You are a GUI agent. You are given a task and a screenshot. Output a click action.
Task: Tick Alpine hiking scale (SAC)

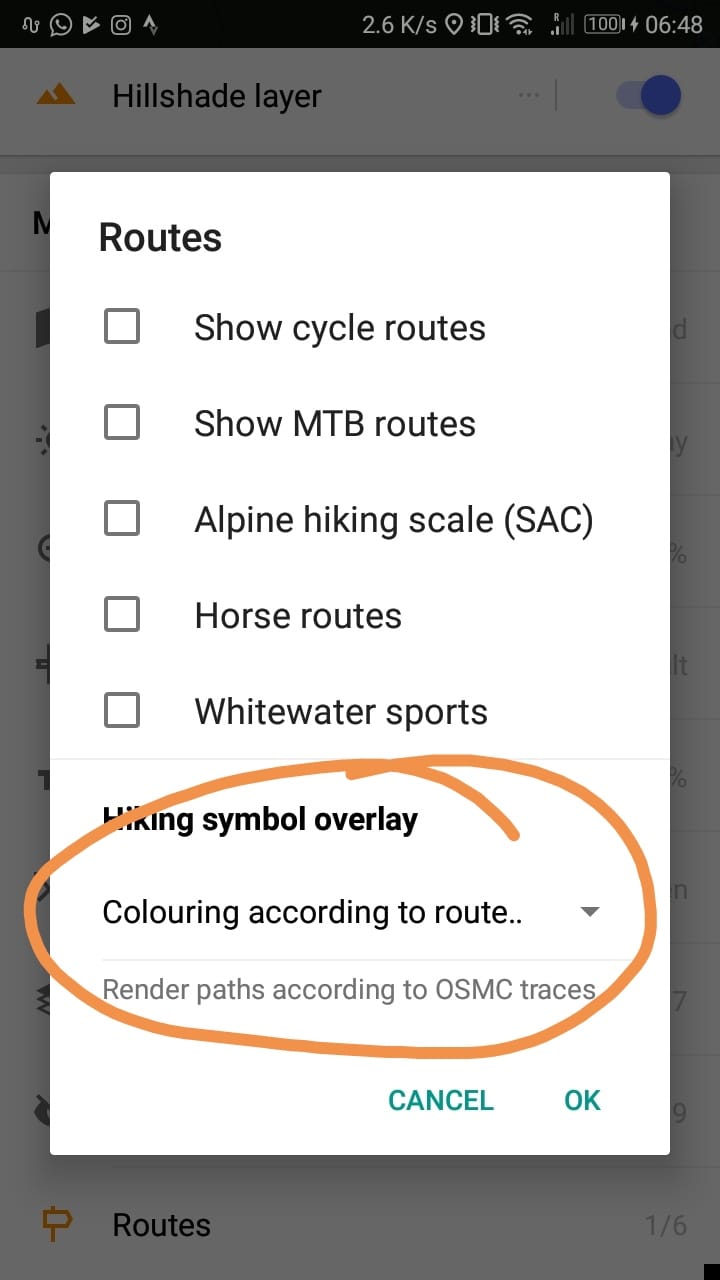(122, 519)
